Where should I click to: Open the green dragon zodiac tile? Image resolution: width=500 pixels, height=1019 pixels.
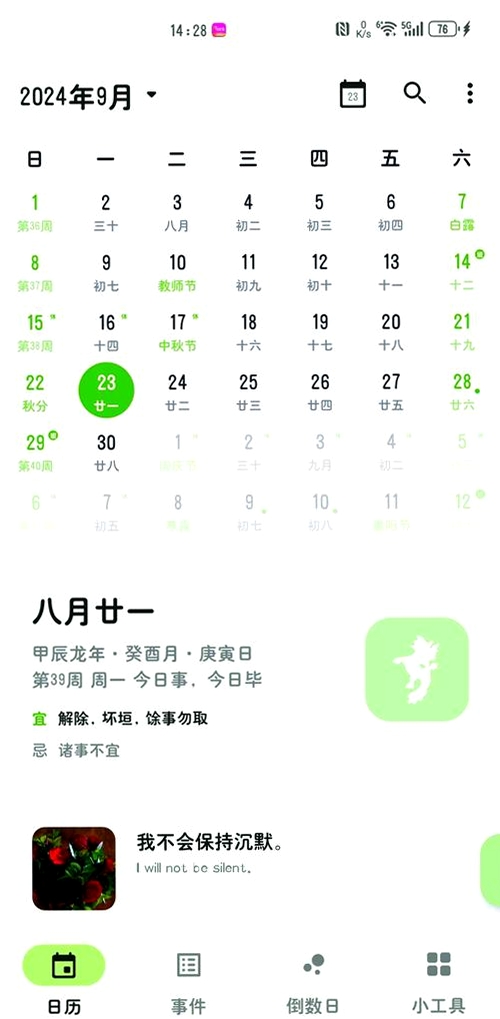pyautogui.click(x=417, y=669)
